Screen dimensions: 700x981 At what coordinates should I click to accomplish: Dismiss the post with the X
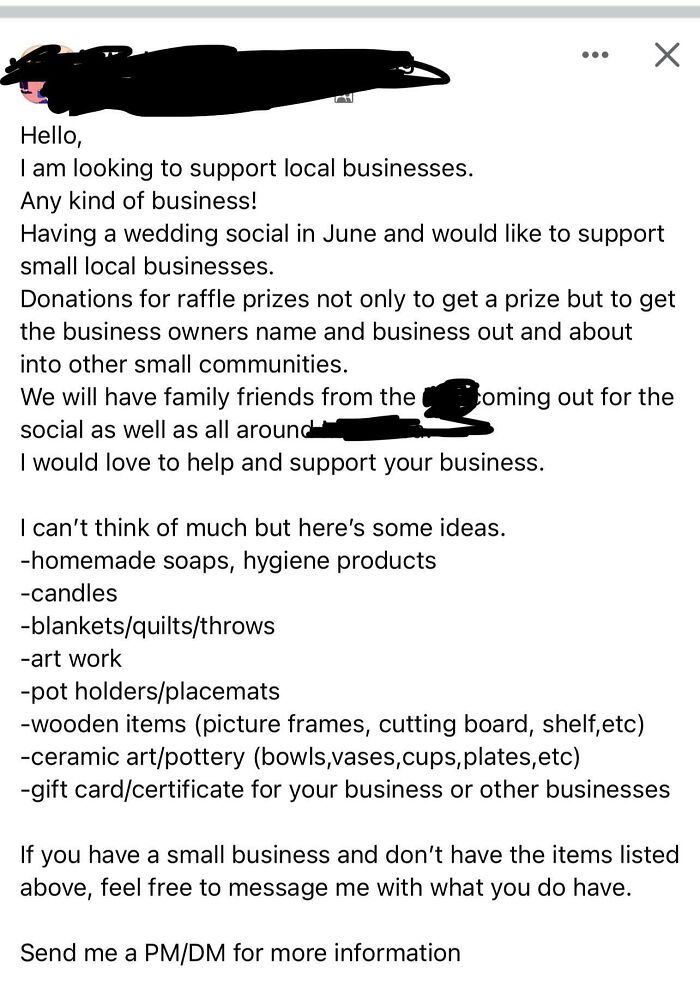click(x=666, y=54)
